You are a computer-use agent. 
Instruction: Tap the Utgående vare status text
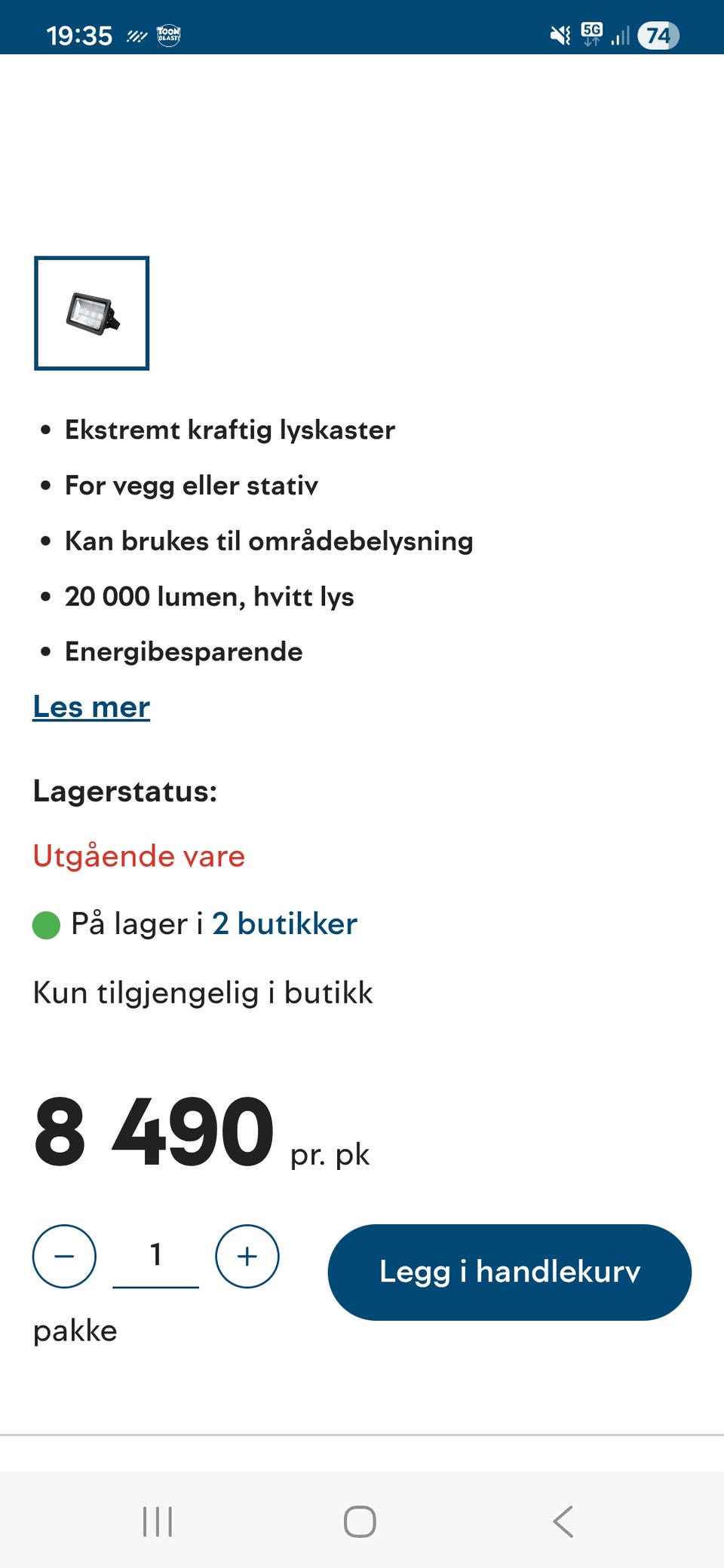pos(138,856)
